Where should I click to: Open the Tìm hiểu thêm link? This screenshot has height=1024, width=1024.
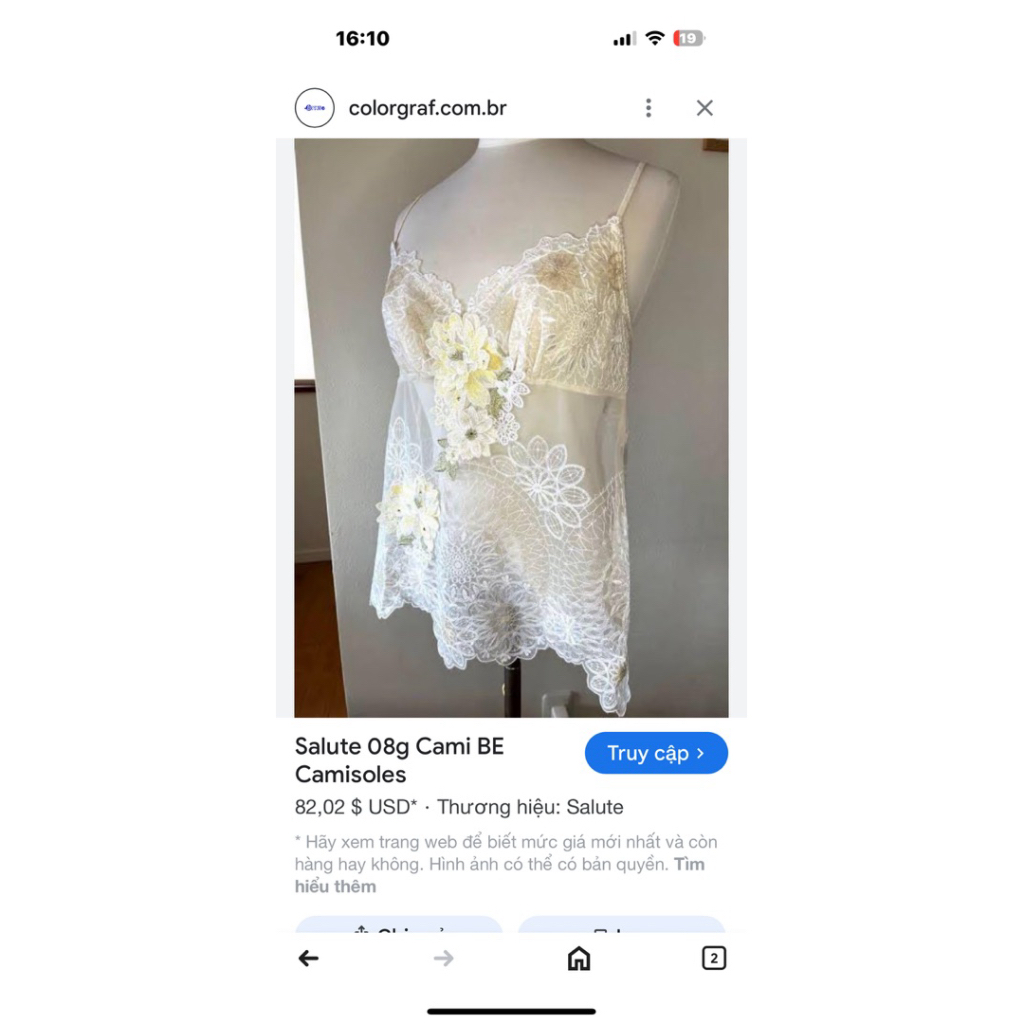click(335, 886)
